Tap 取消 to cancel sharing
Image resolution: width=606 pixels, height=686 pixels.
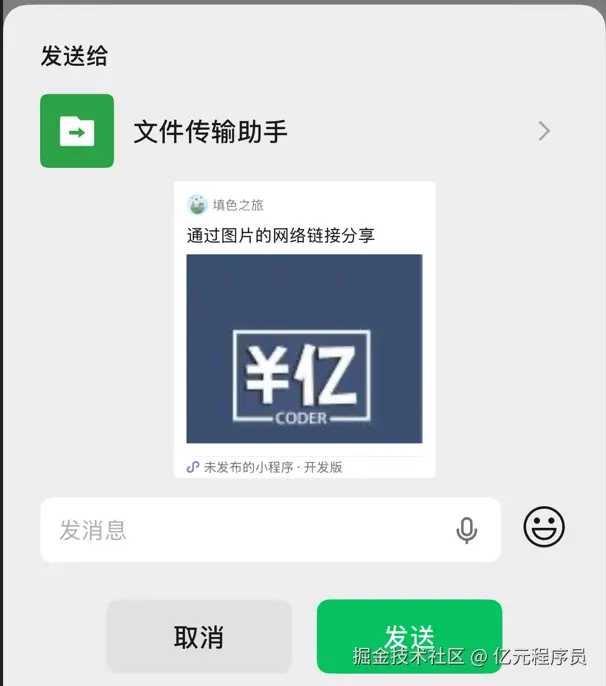pos(199,637)
